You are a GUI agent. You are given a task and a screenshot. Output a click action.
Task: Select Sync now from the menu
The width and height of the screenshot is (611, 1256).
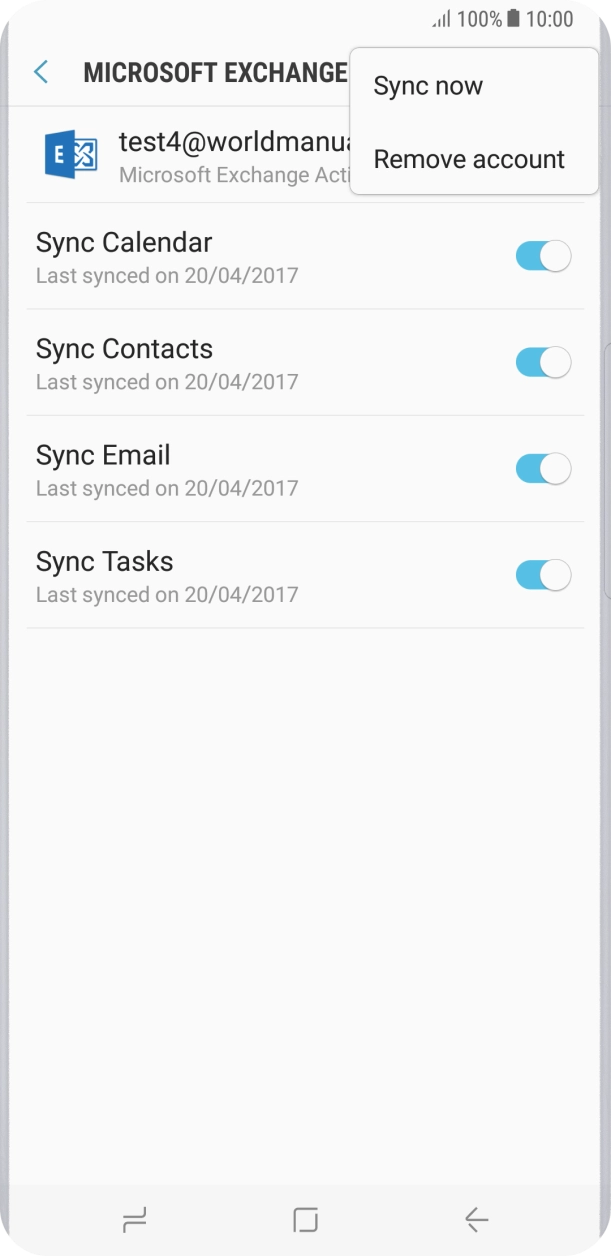(x=428, y=86)
